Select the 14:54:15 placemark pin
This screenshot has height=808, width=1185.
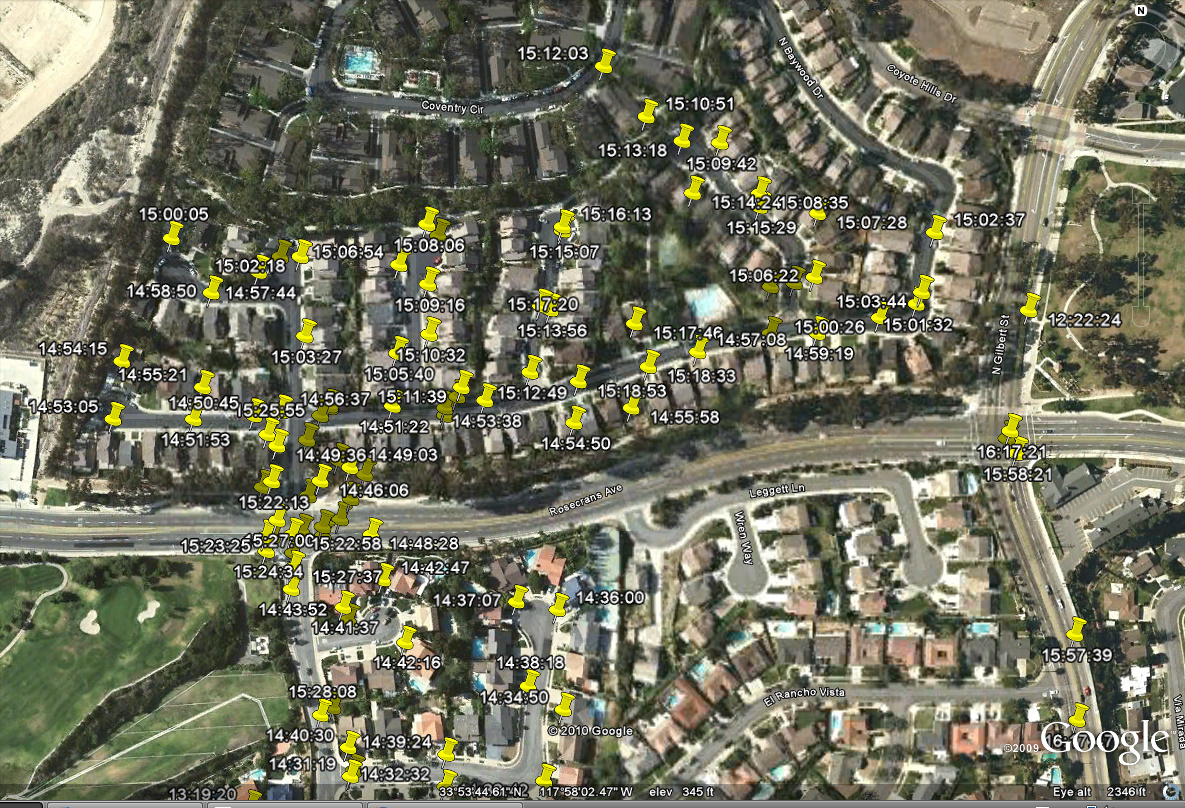[124, 356]
